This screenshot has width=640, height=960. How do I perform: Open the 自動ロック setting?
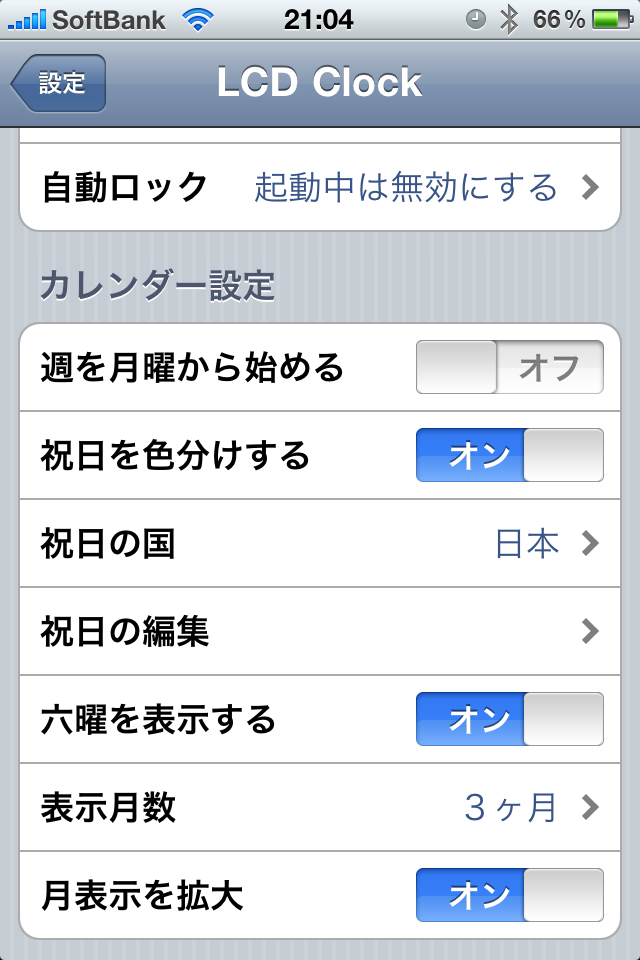[x=320, y=187]
